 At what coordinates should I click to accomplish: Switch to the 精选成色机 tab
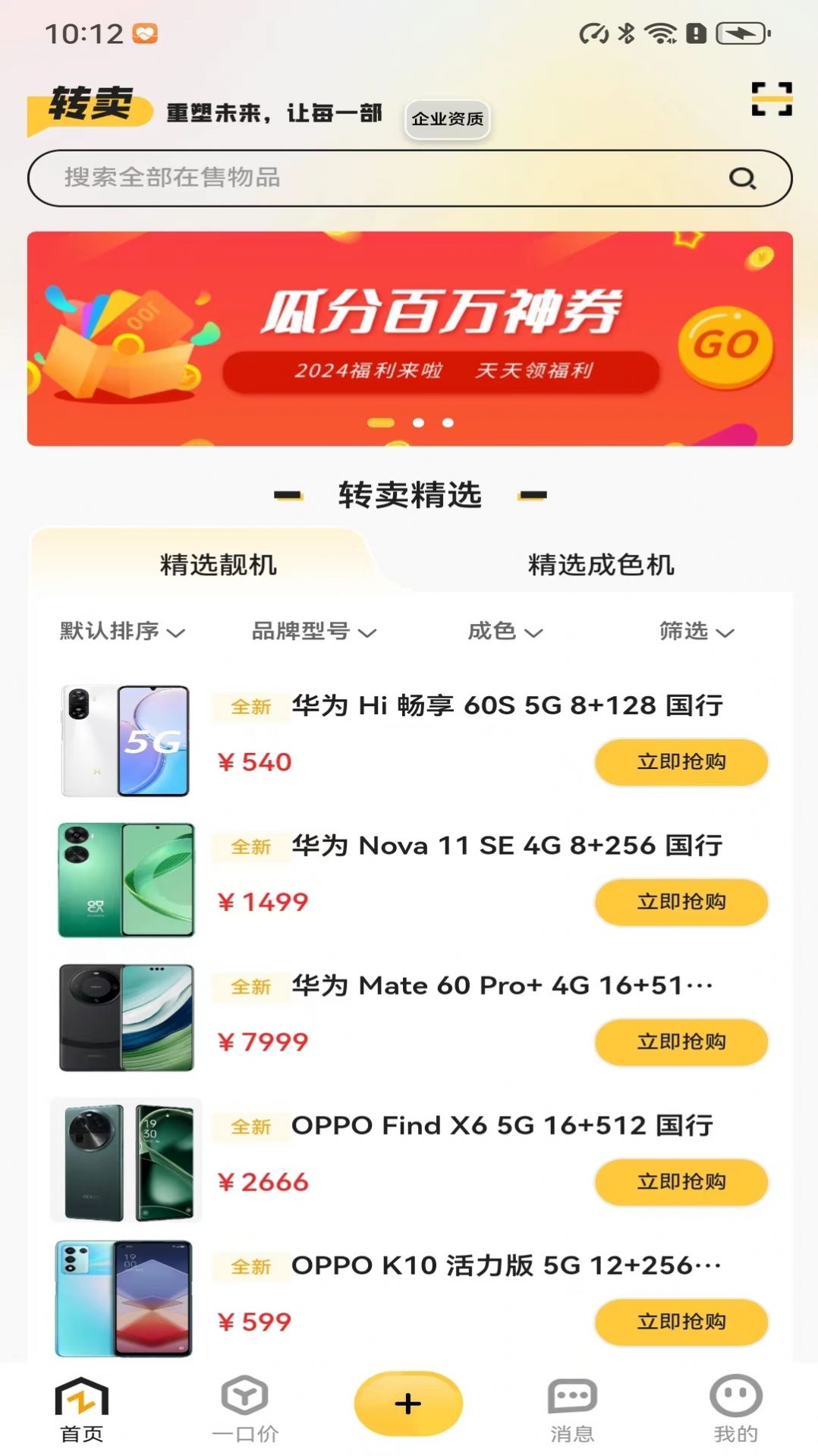click(x=602, y=565)
